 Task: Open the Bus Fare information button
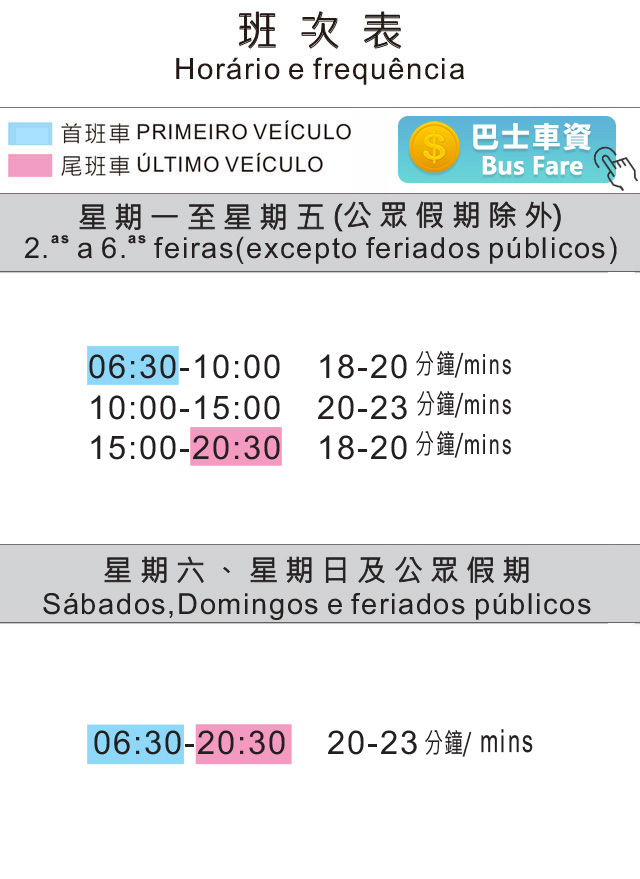click(507, 150)
